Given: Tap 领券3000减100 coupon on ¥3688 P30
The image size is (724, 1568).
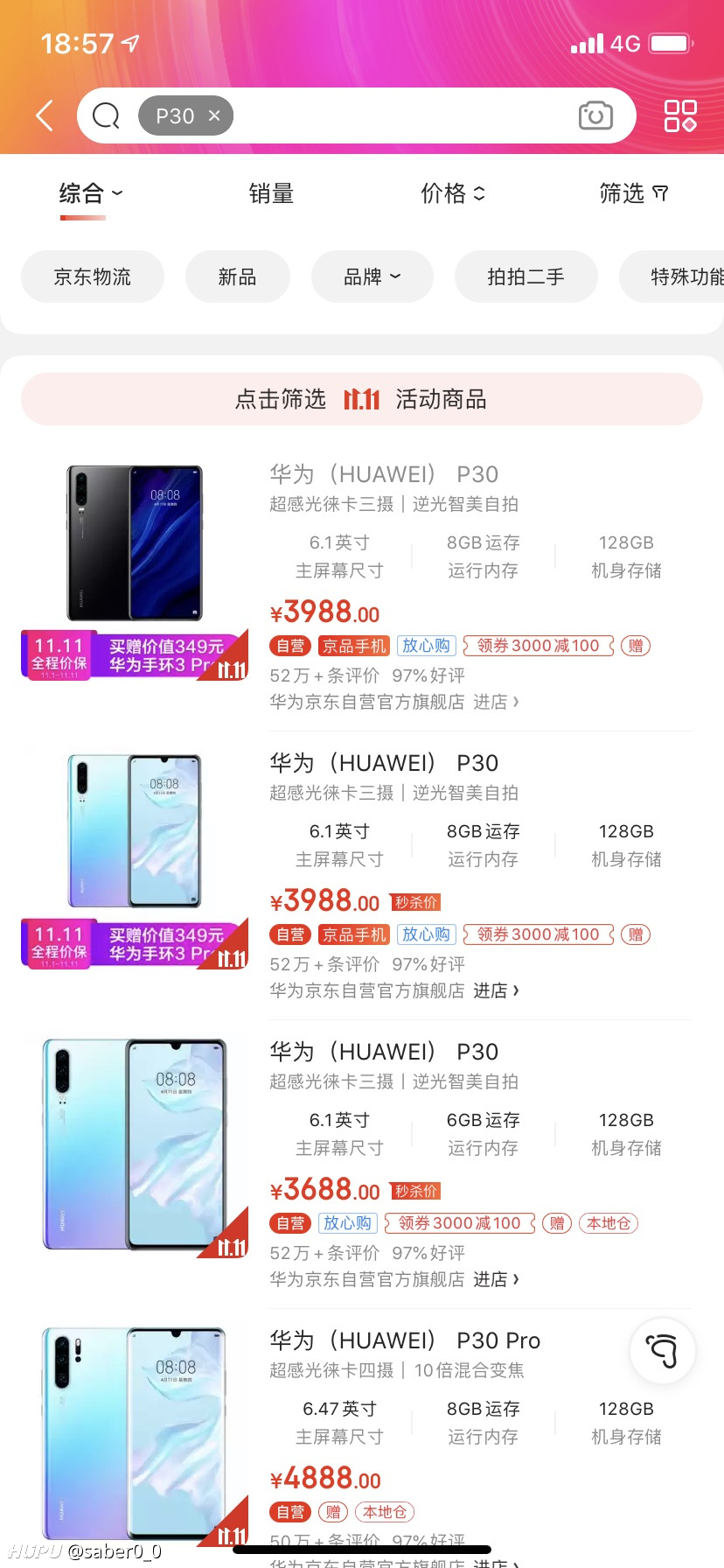Looking at the screenshot, I should (460, 1223).
